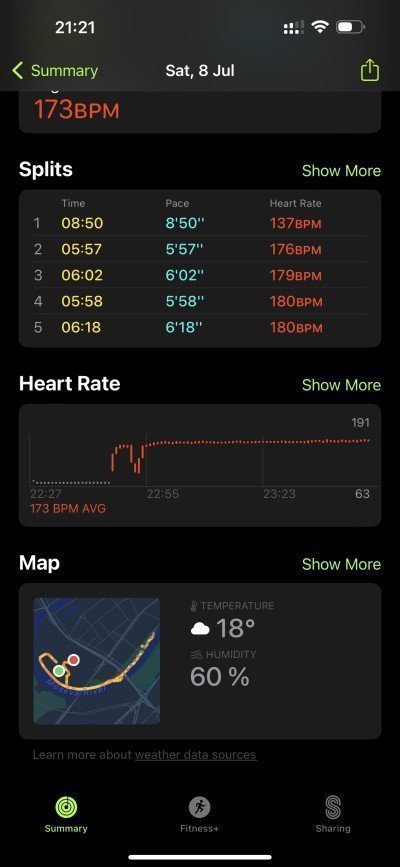Open the weather data sources link
Viewport: 400px width, 867px height.
point(195,755)
